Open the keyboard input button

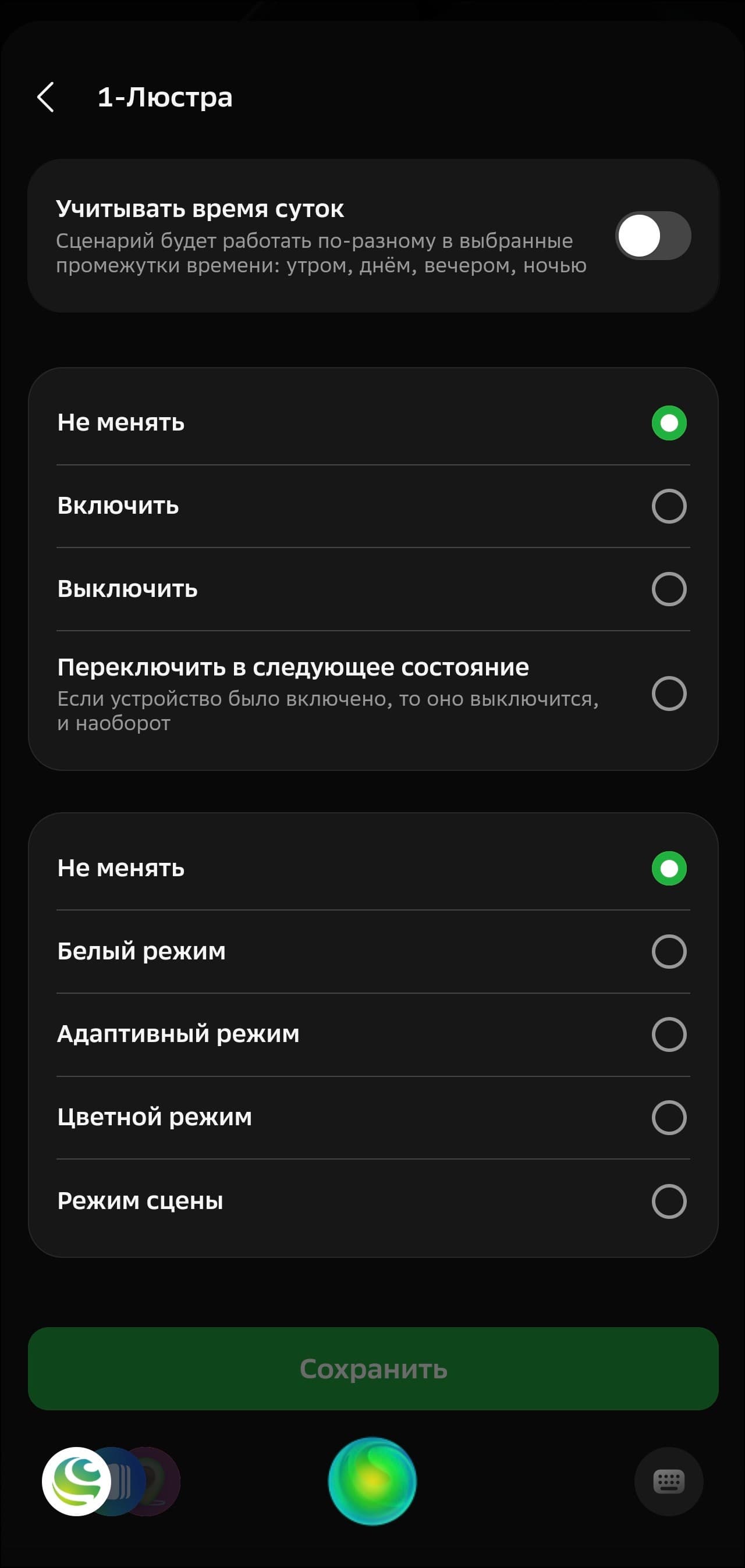click(x=668, y=1481)
